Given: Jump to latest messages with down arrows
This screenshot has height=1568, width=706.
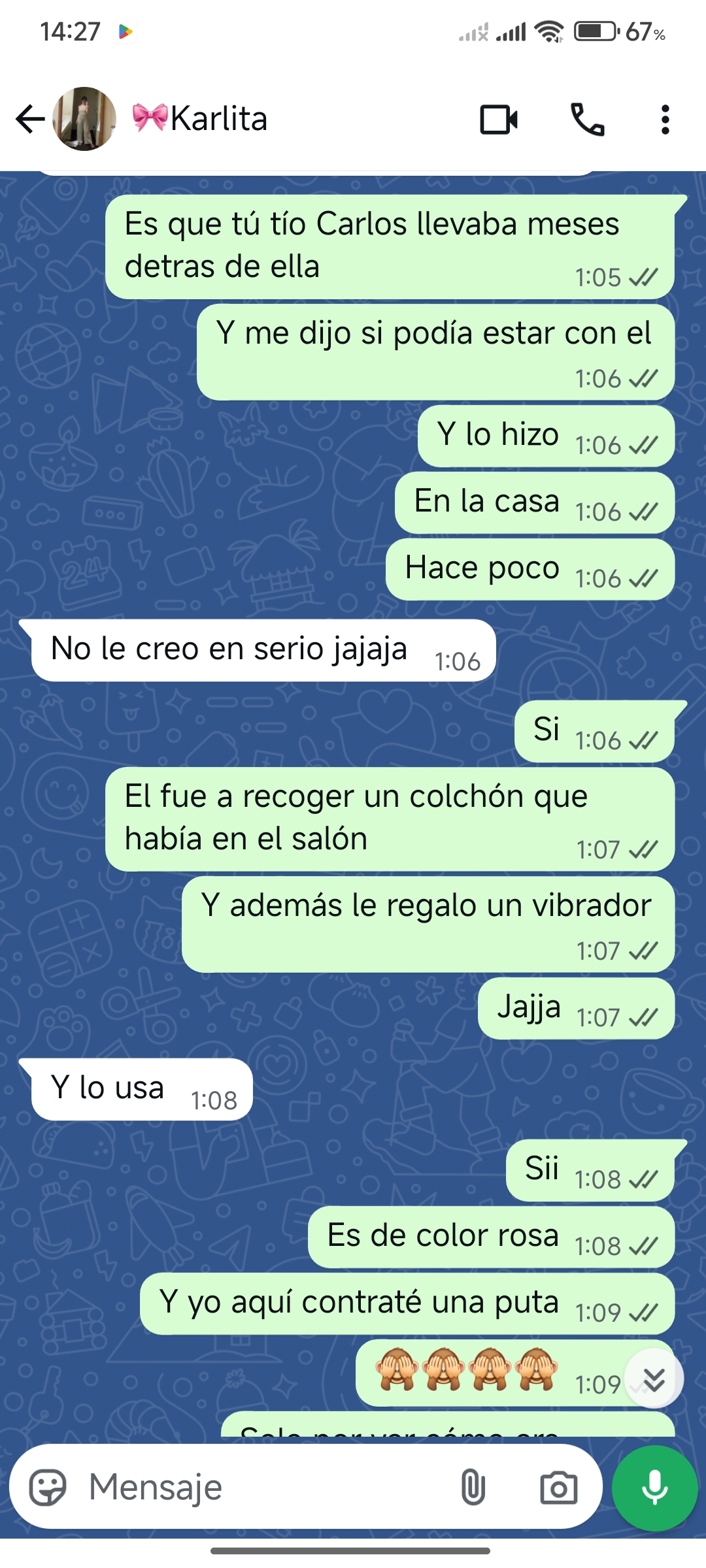Looking at the screenshot, I should pos(654,1379).
